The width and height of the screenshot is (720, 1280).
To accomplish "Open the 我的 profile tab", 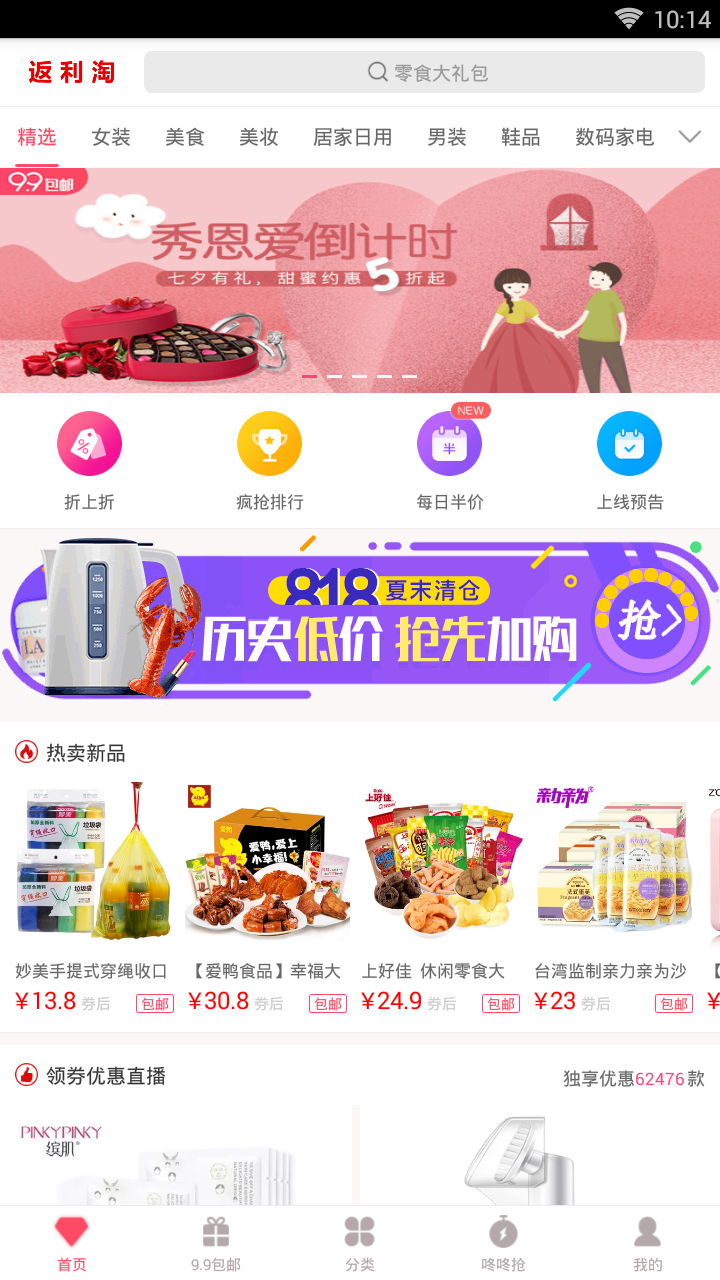I will pos(647,1243).
